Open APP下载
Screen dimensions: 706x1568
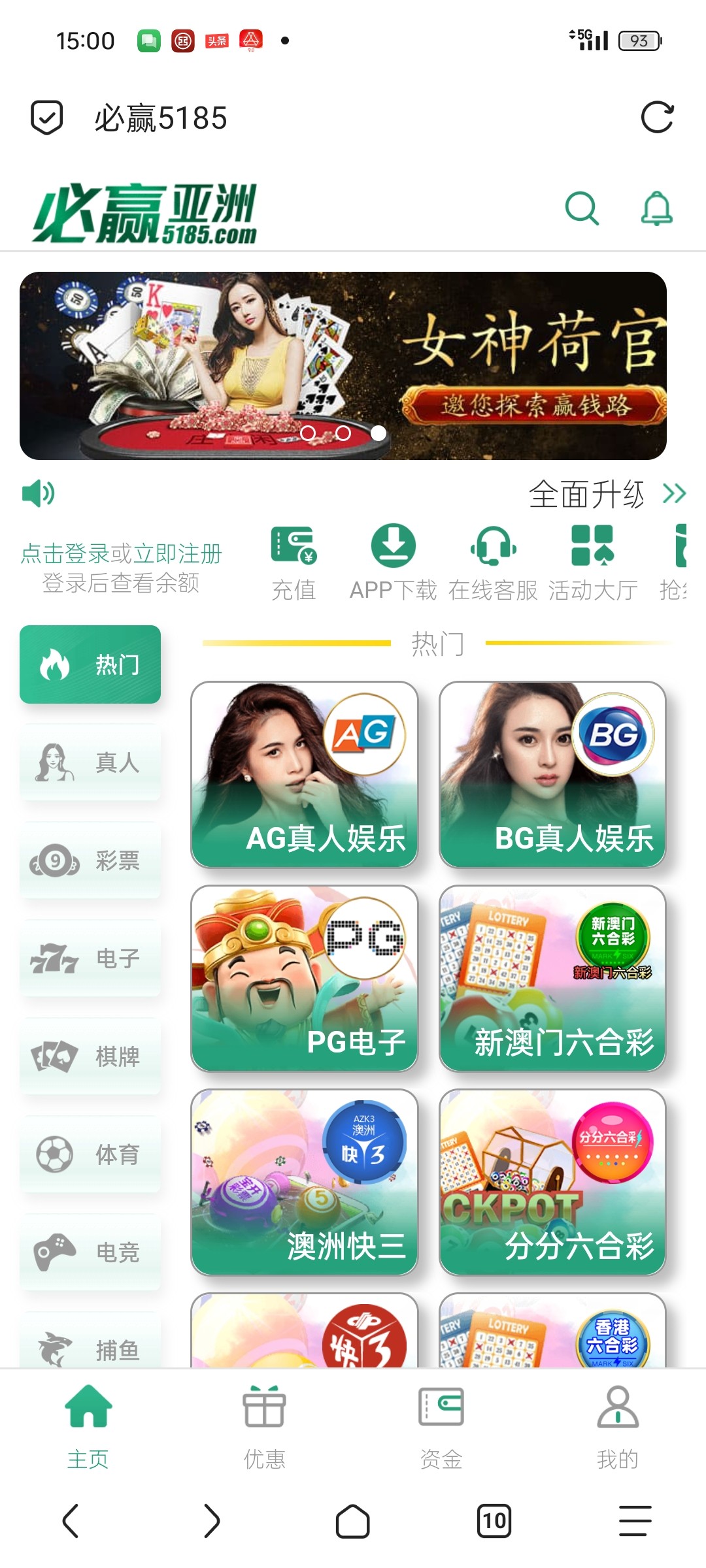[x=394, y=563]
